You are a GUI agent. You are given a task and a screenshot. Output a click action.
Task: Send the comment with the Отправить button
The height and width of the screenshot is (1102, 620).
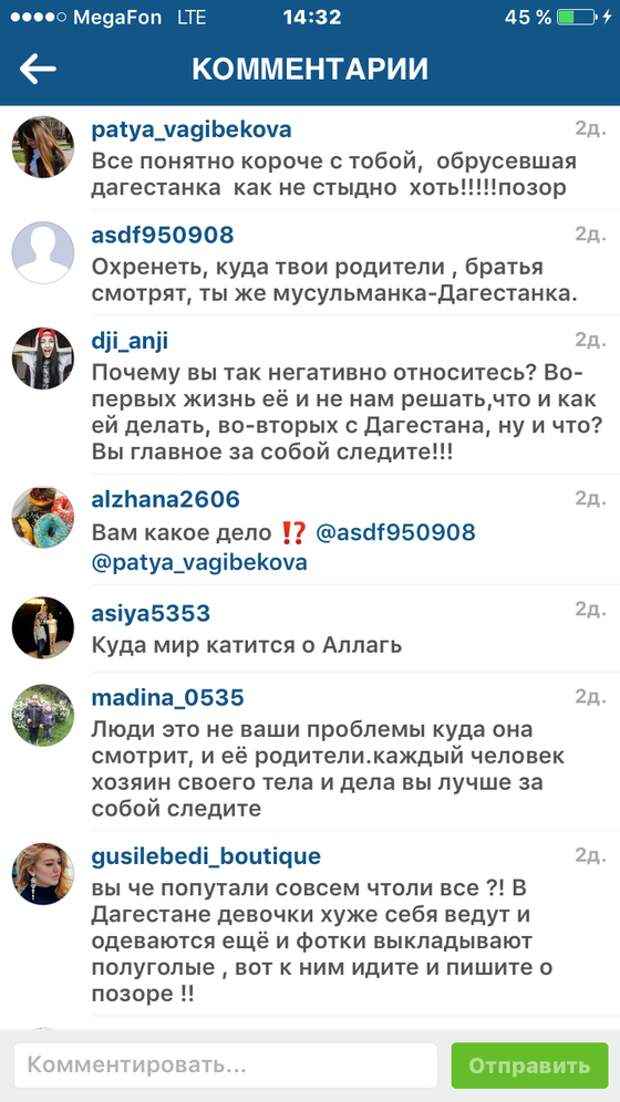(529, 1065)
